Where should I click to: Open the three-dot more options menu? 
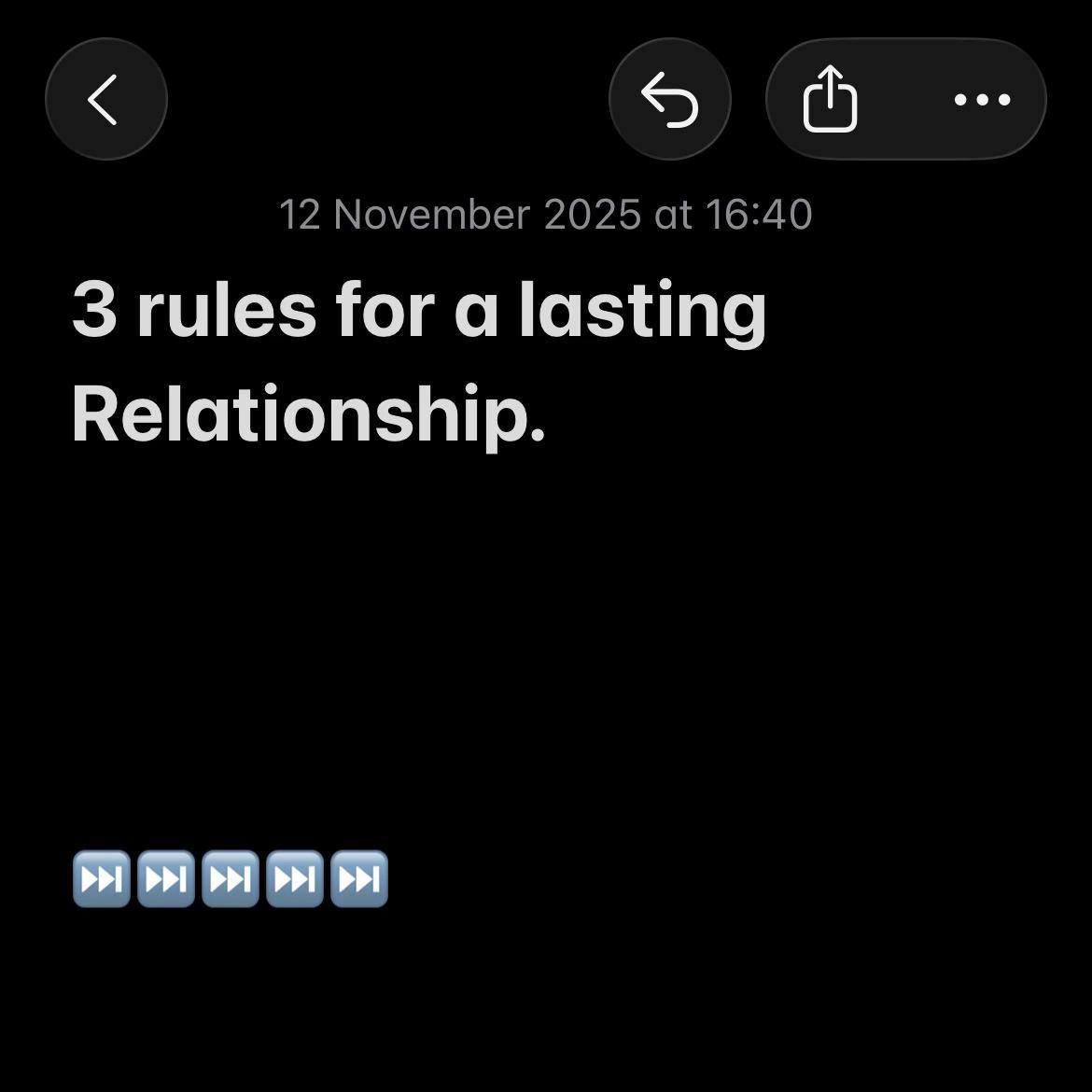coord(982,99)
